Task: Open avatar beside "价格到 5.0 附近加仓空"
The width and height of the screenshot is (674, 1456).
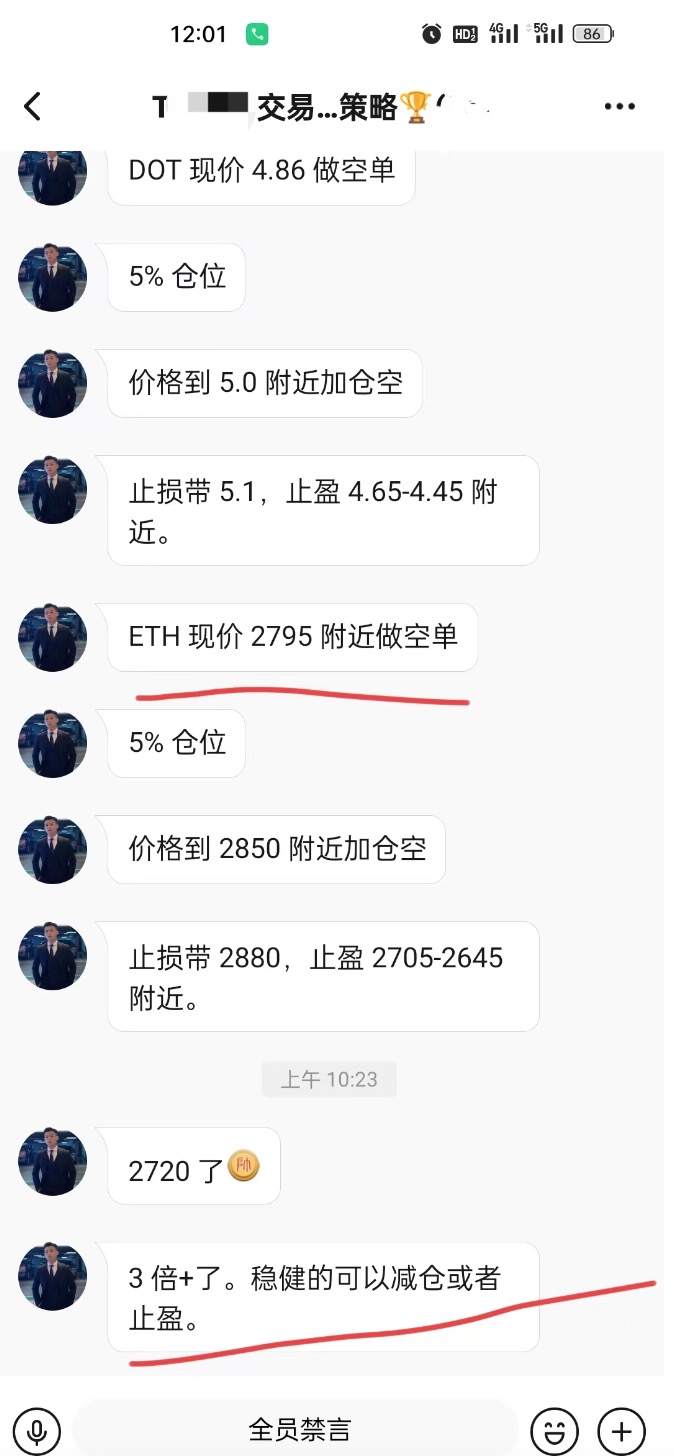Action: click(52, 384)
